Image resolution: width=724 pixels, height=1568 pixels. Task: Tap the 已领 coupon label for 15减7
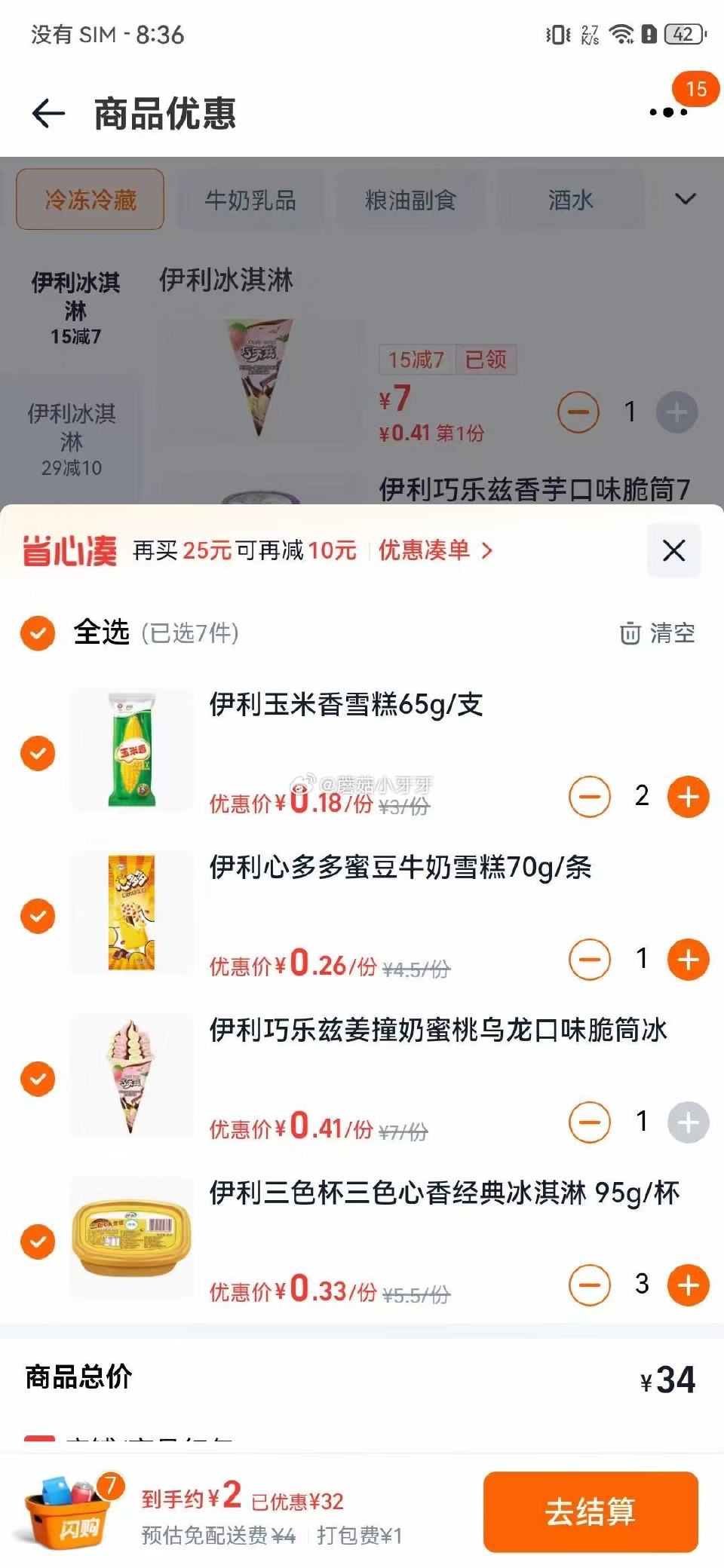(x=485, y=361)
